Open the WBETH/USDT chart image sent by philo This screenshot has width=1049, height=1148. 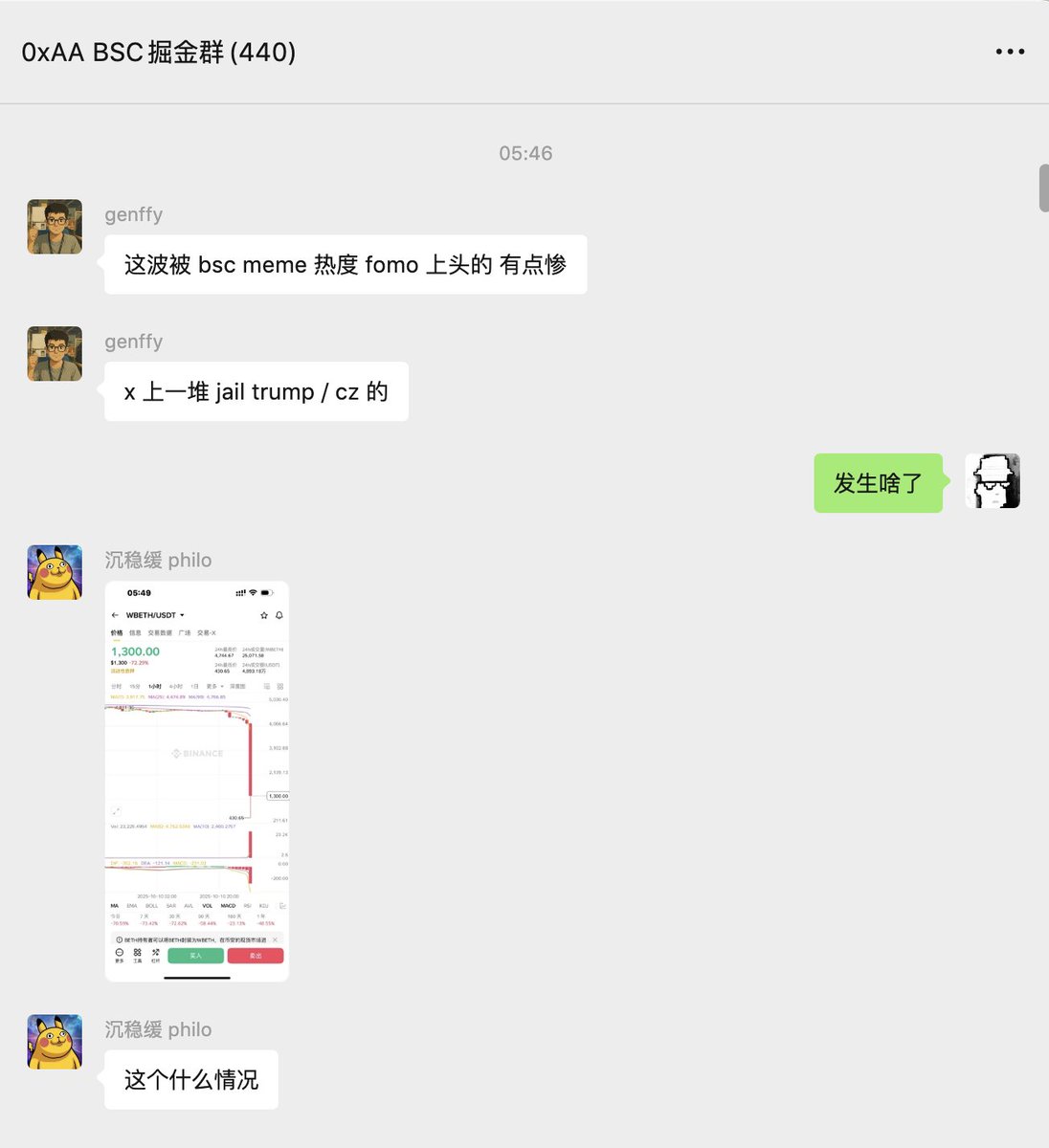point(196,781)
